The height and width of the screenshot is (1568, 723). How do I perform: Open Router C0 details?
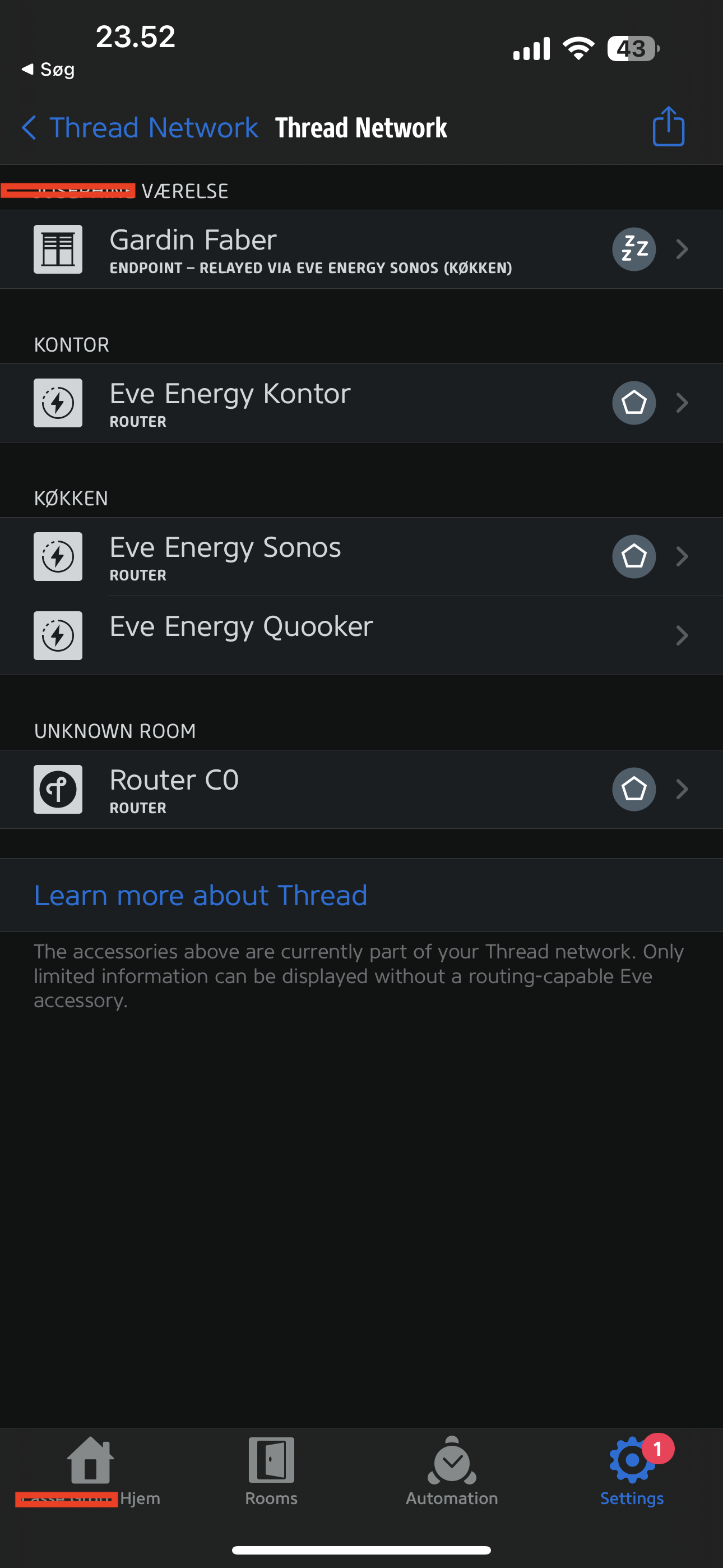[x=361, y=790]
